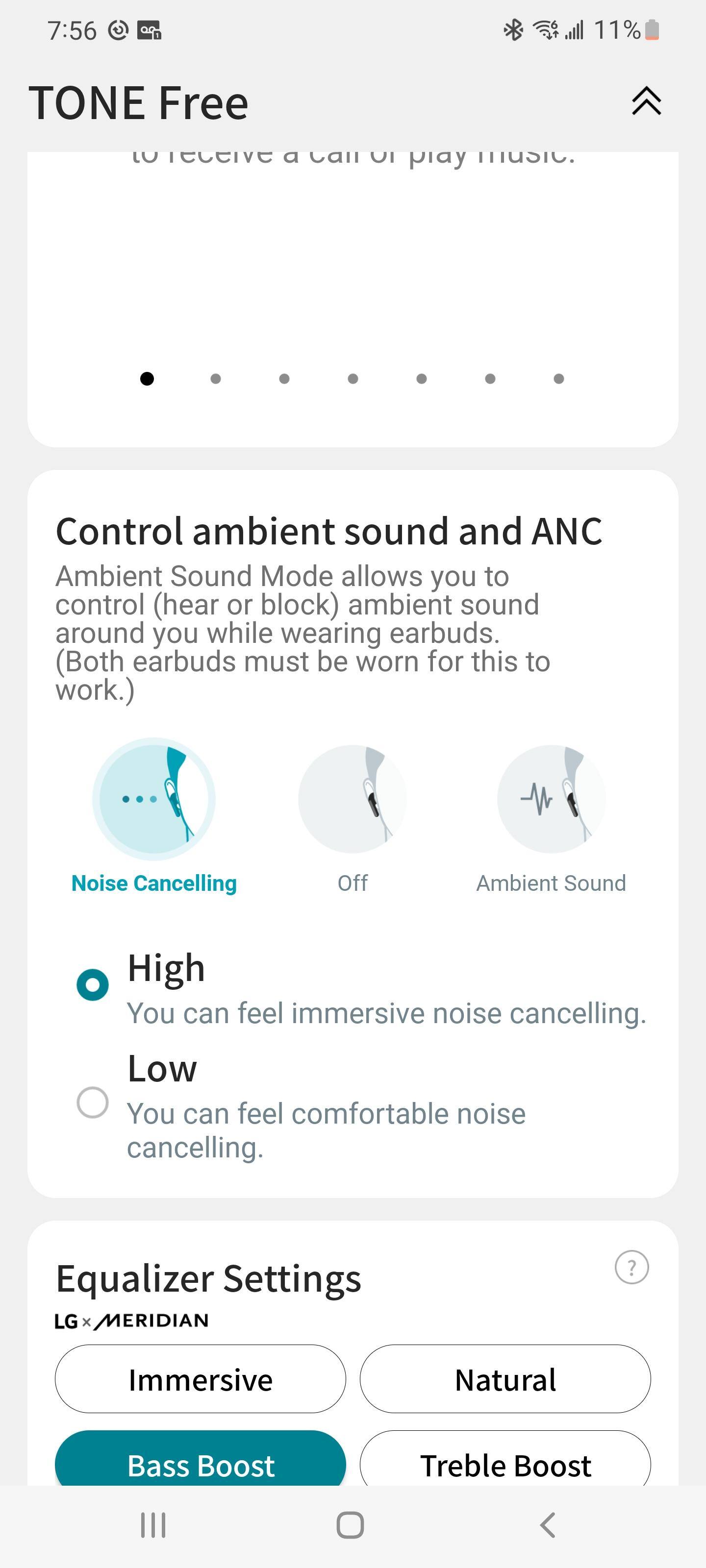Choose High noise cancelling level
The height and width of the screenshot is (1568, 706).
pos(93,984)
